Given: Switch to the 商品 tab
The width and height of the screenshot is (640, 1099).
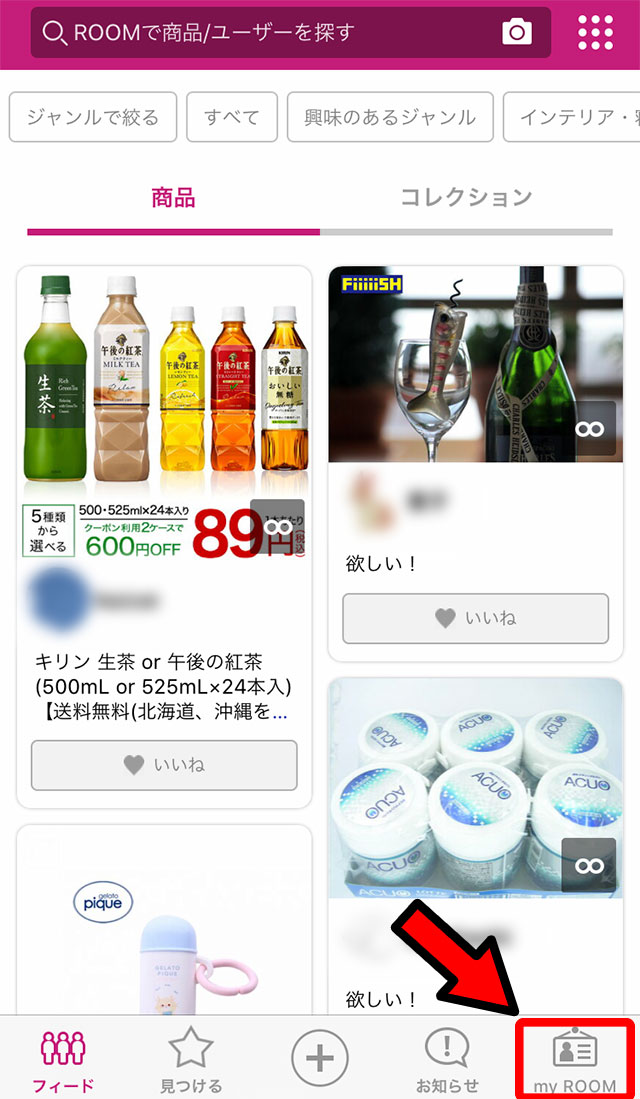Looking at the screenshot, I should point(173,197).
